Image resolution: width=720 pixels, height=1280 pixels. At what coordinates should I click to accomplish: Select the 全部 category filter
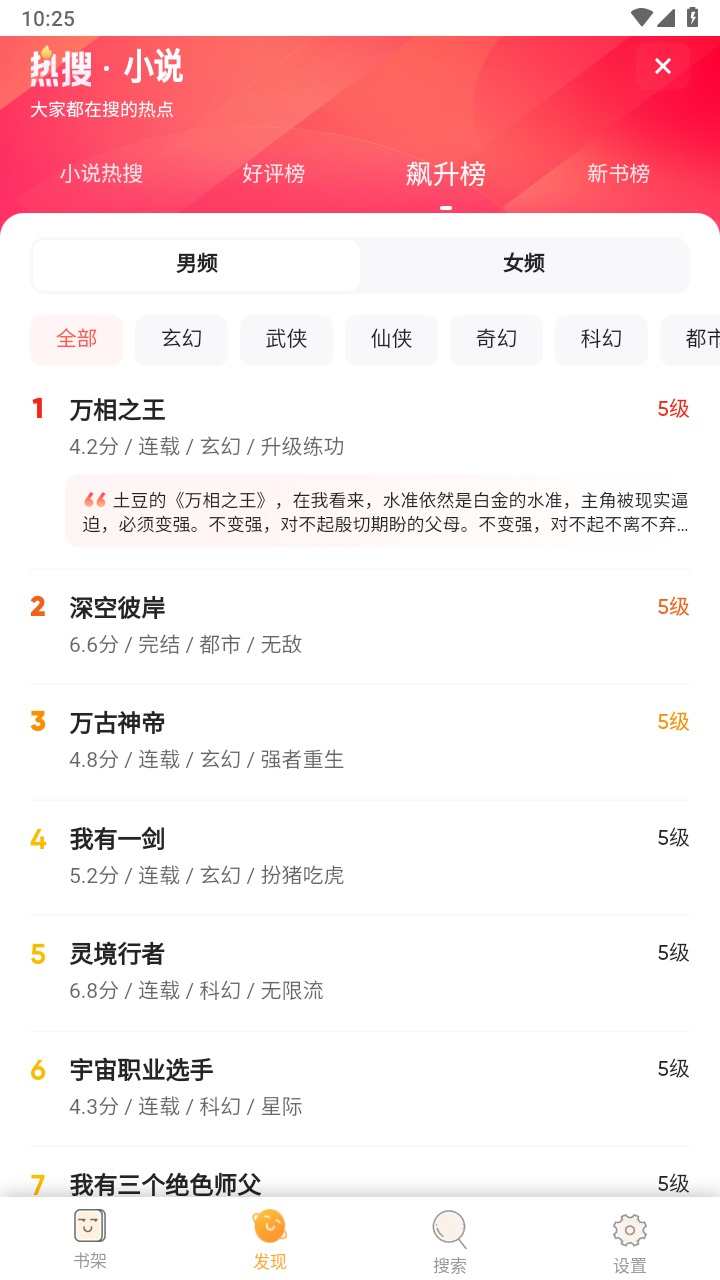click(76, 339)
